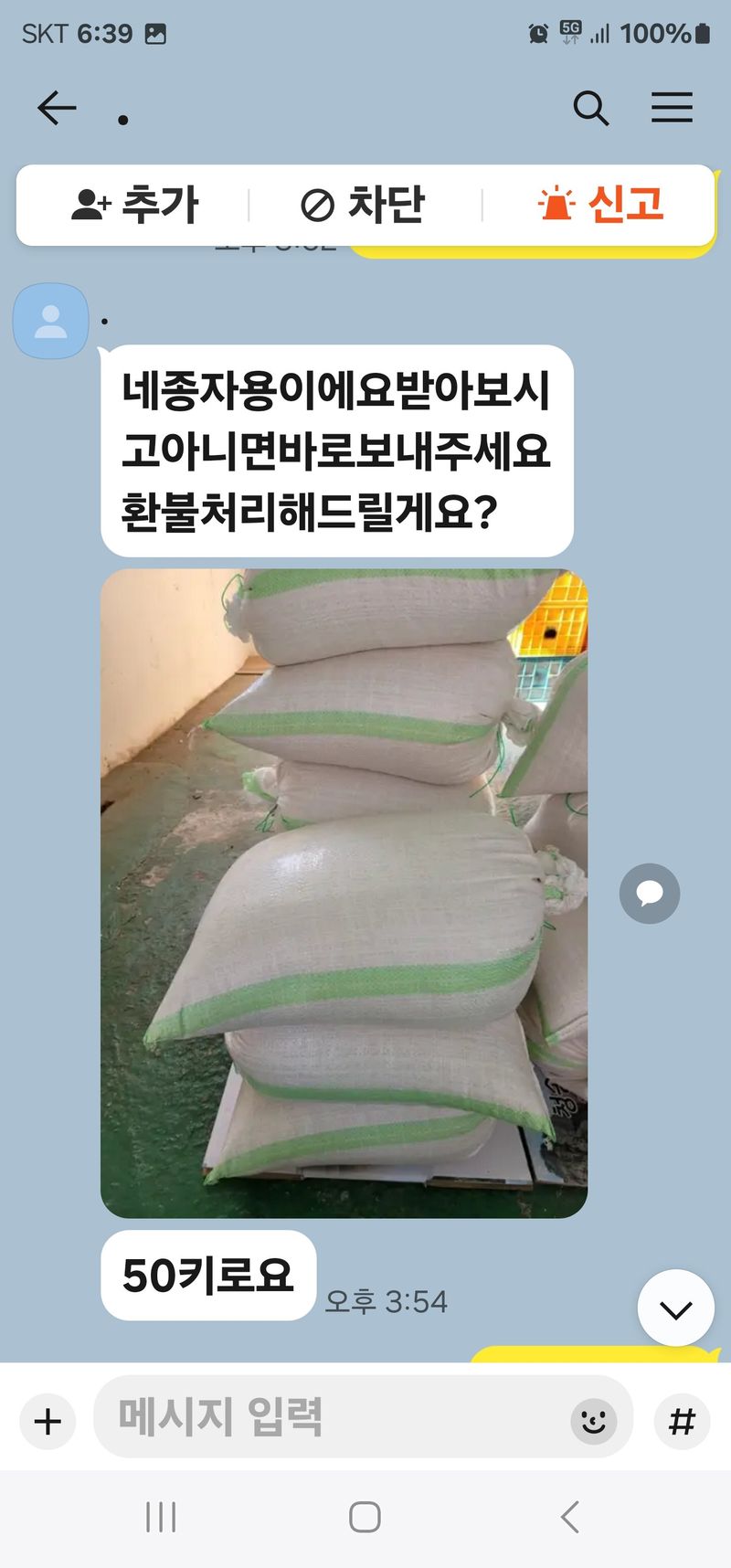Image resolution: width=731 pixels, height=1568 pixels.
Task: Report this sender with 신고
Action: click(600, 205)
